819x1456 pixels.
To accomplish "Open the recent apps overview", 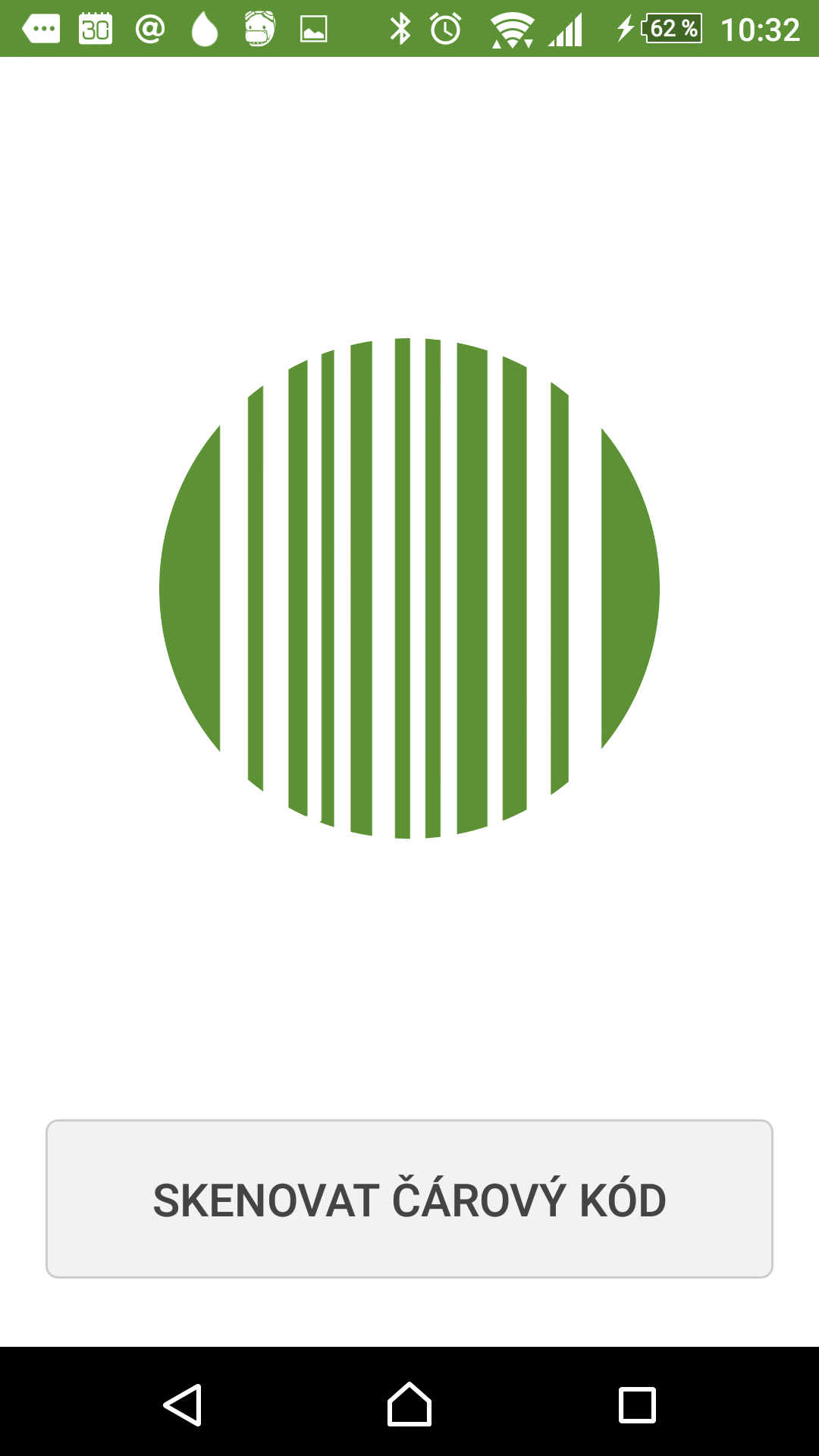I will 637,1405.
